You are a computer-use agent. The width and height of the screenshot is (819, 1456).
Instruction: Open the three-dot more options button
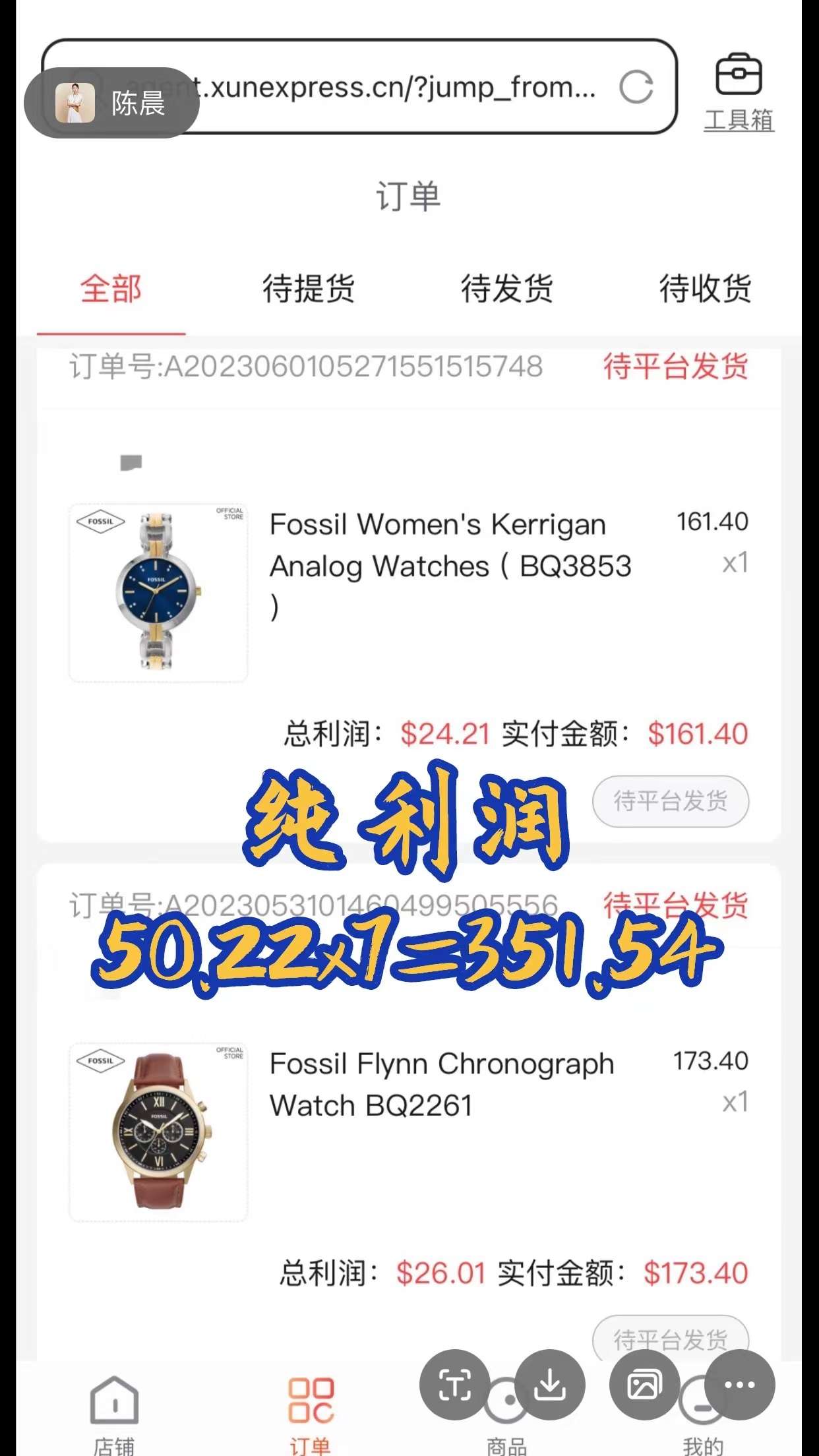coord(740,1385)
